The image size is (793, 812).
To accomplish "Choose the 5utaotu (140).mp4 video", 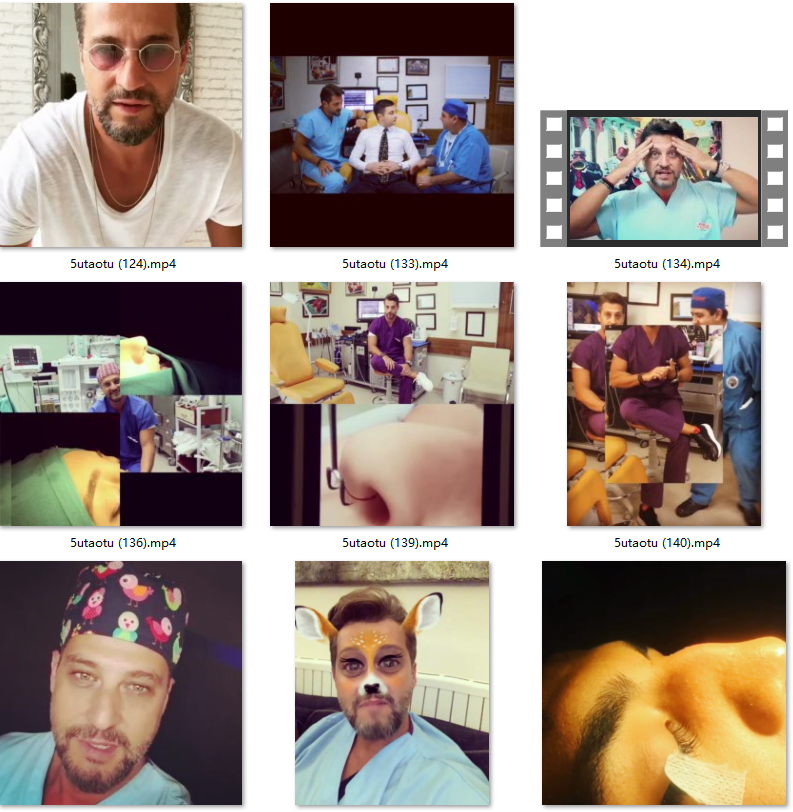I will 664,404.
